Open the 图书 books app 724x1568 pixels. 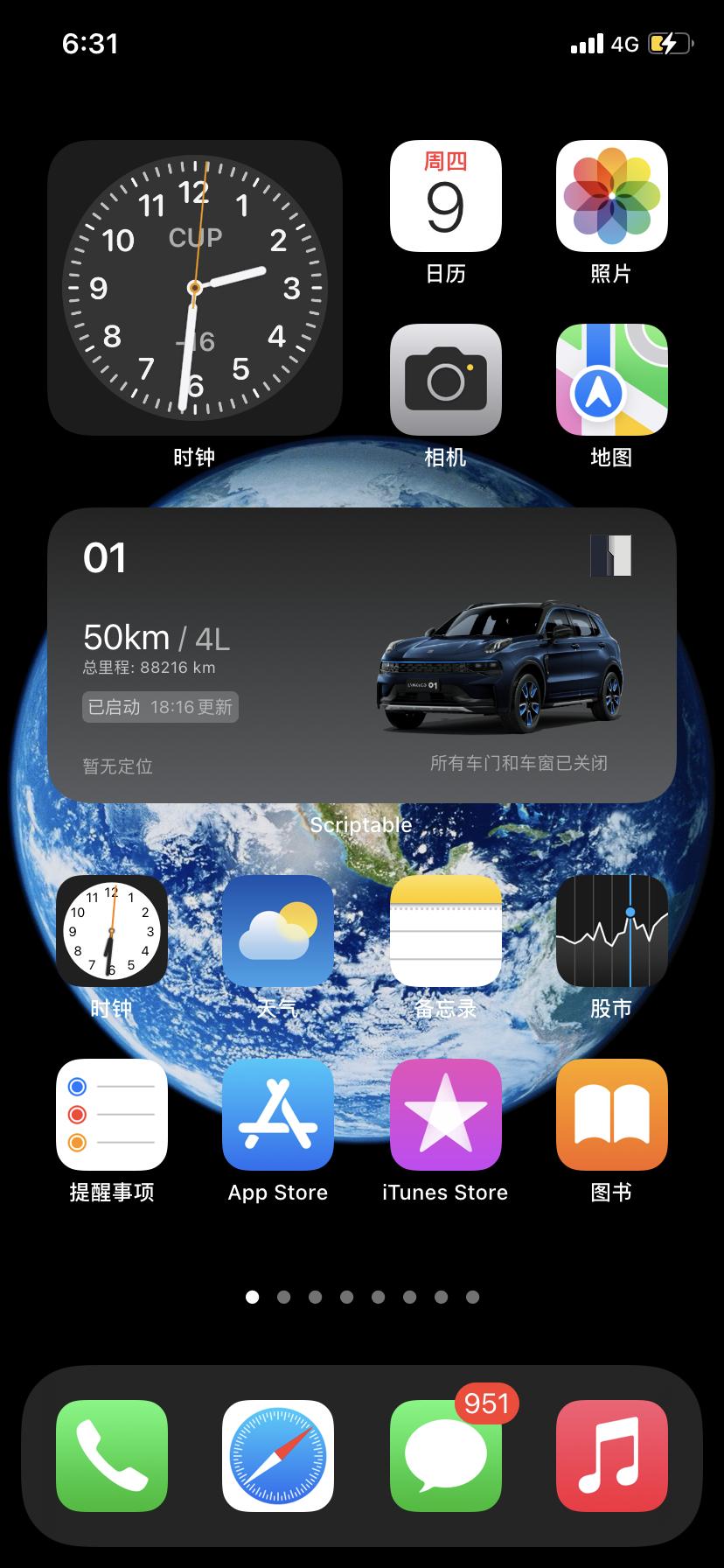point(611,1115)
